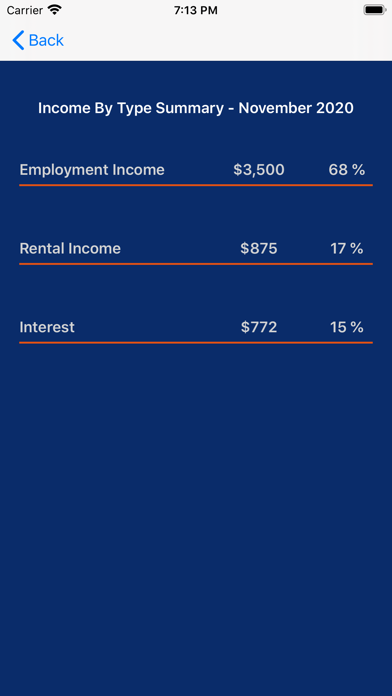392x696 pixels.
Task: Go back using the Back button
Action: (38, 40)
